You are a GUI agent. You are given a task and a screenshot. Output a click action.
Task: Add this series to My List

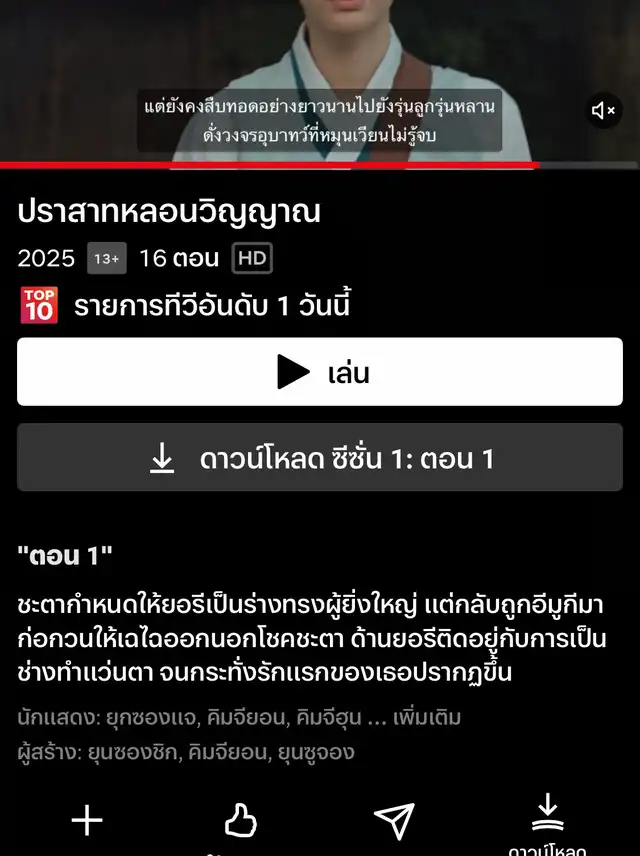(87, 822)
